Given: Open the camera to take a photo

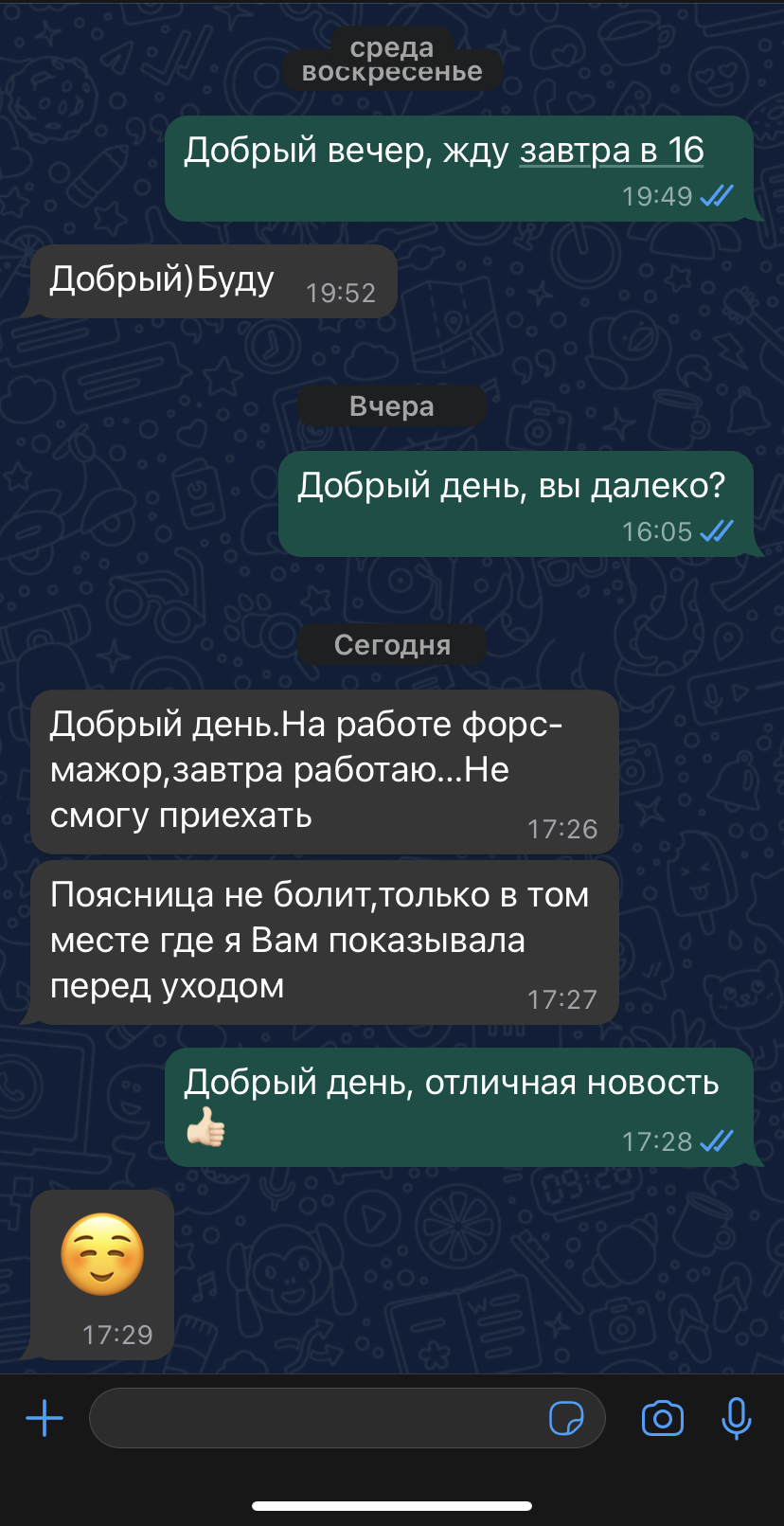Looking at the screenshot, I should (x=662, y=1418).
